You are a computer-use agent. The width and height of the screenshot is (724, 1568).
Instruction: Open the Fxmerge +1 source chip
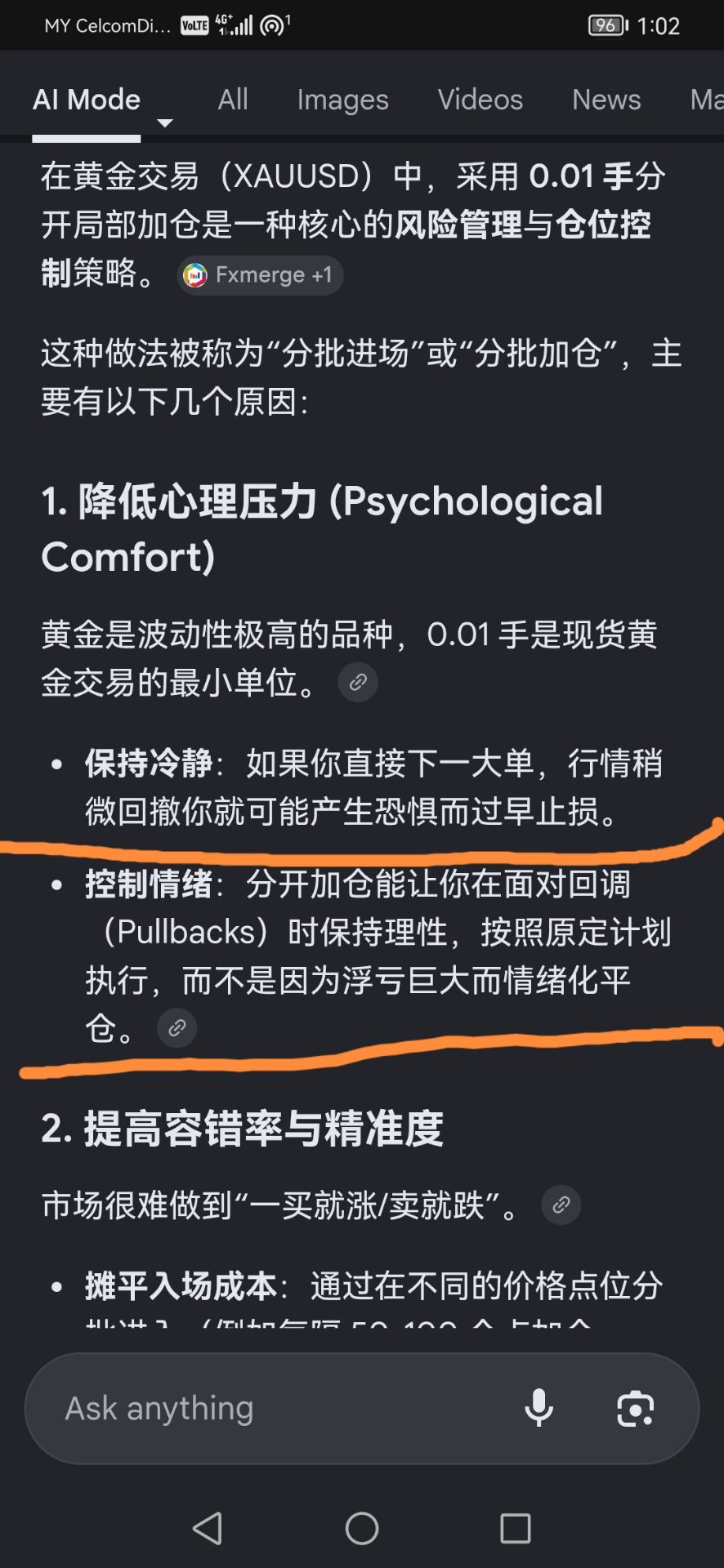260,275
